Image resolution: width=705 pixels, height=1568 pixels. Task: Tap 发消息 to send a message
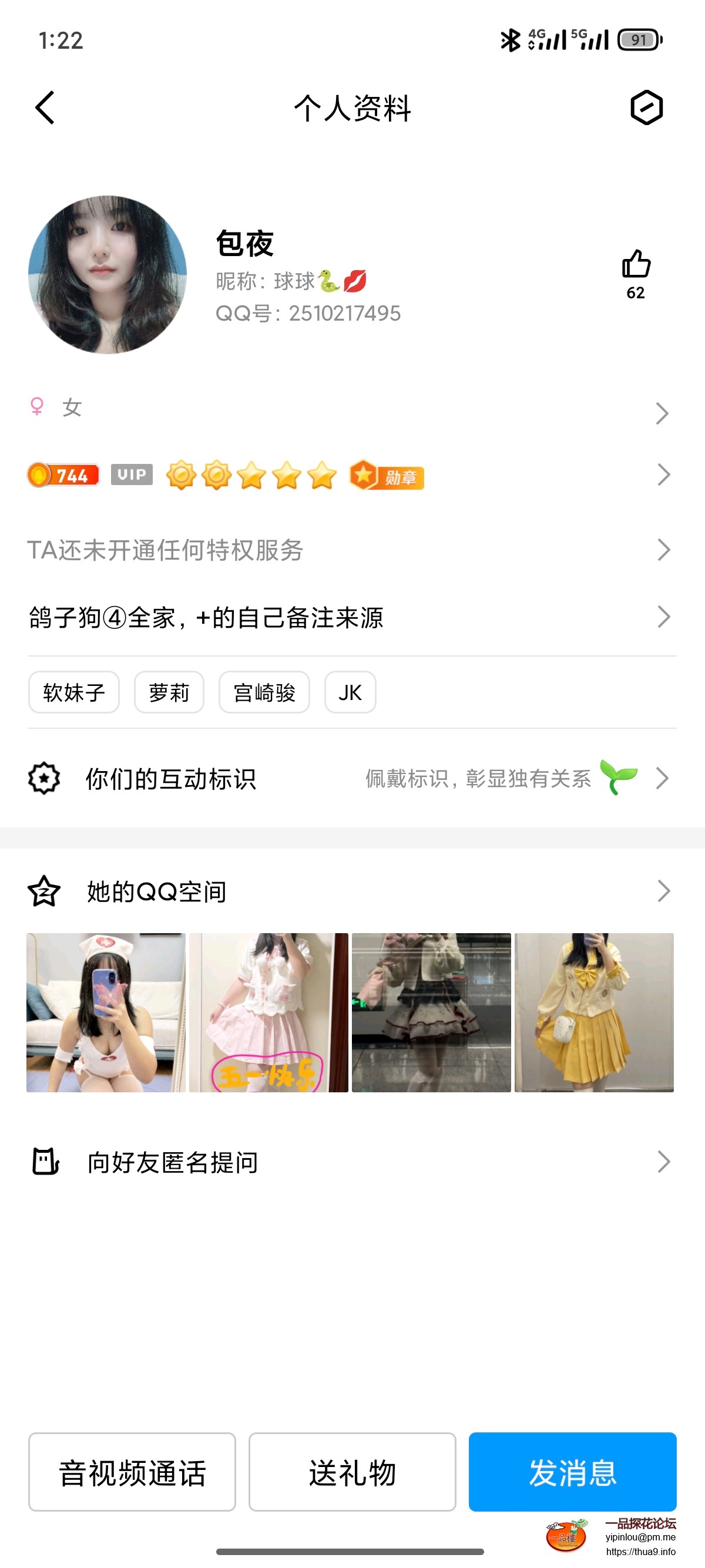coord(572,1472)
